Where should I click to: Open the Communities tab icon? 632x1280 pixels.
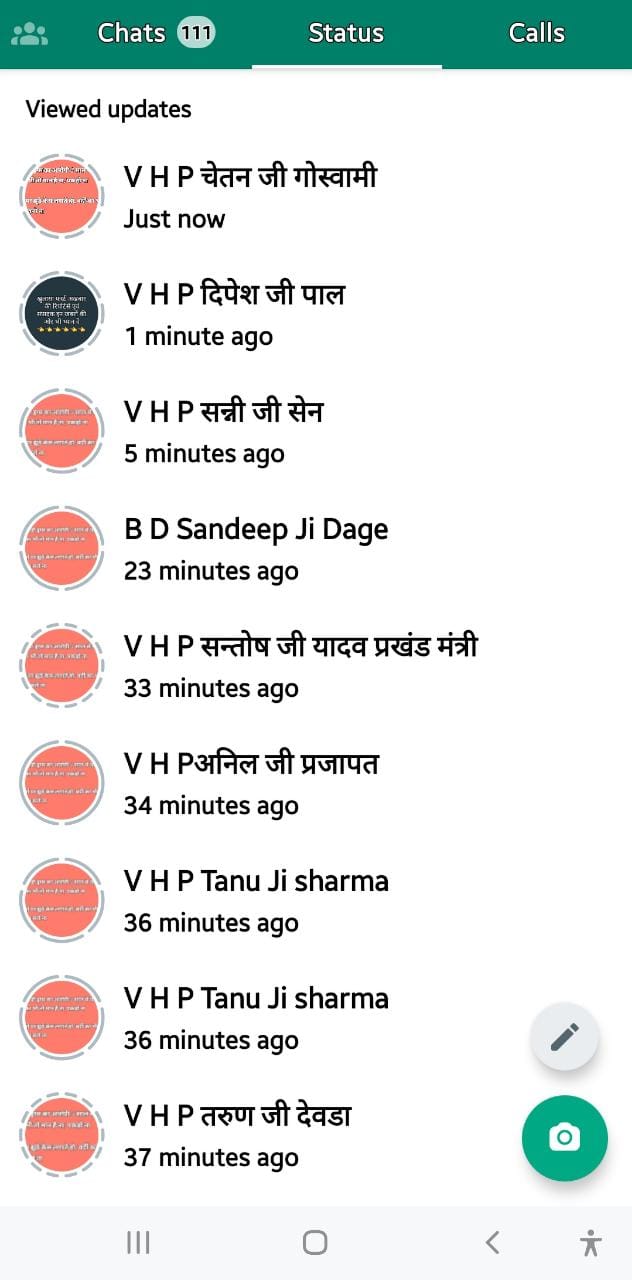30,34
